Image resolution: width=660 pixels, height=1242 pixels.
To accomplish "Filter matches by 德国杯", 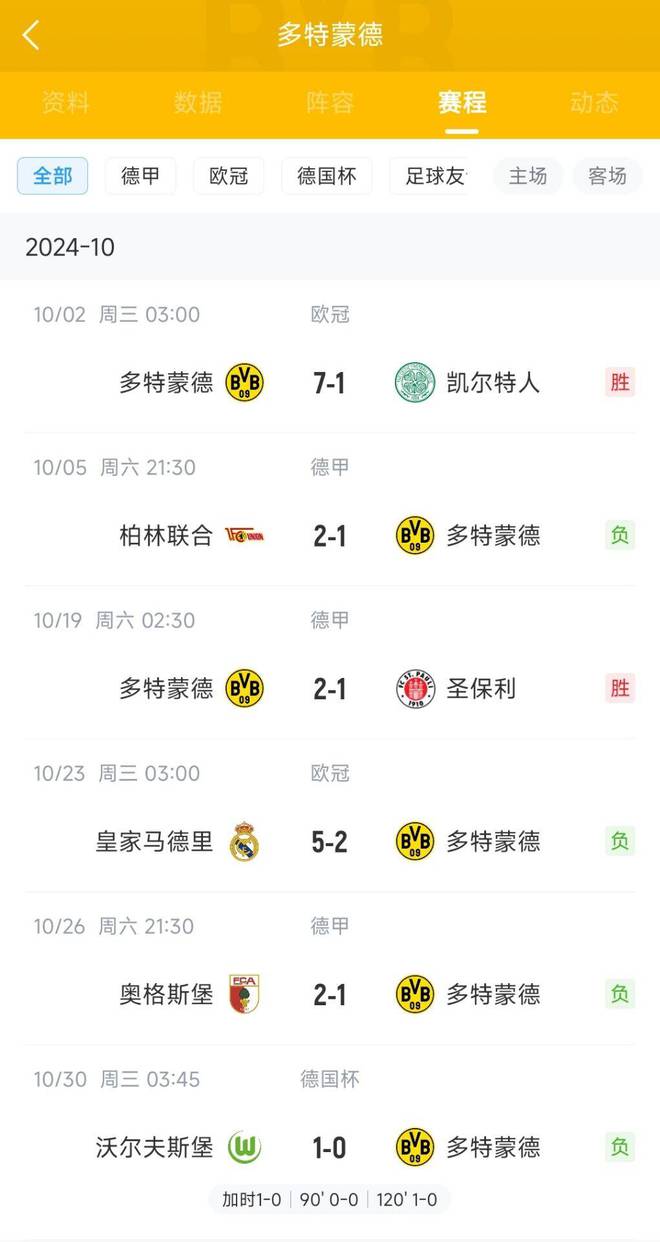I will (327, 176).
